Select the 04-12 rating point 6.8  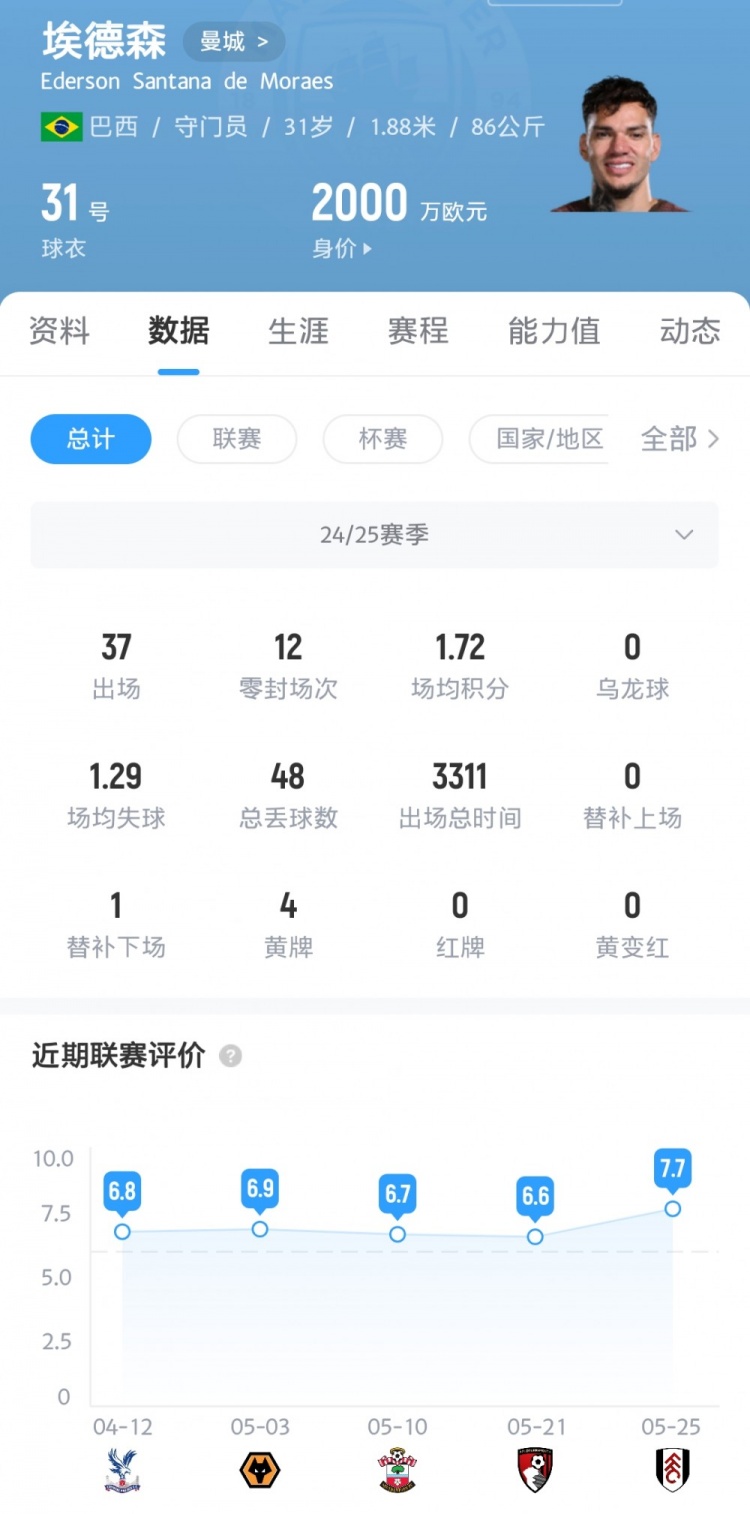[122, 1231]
